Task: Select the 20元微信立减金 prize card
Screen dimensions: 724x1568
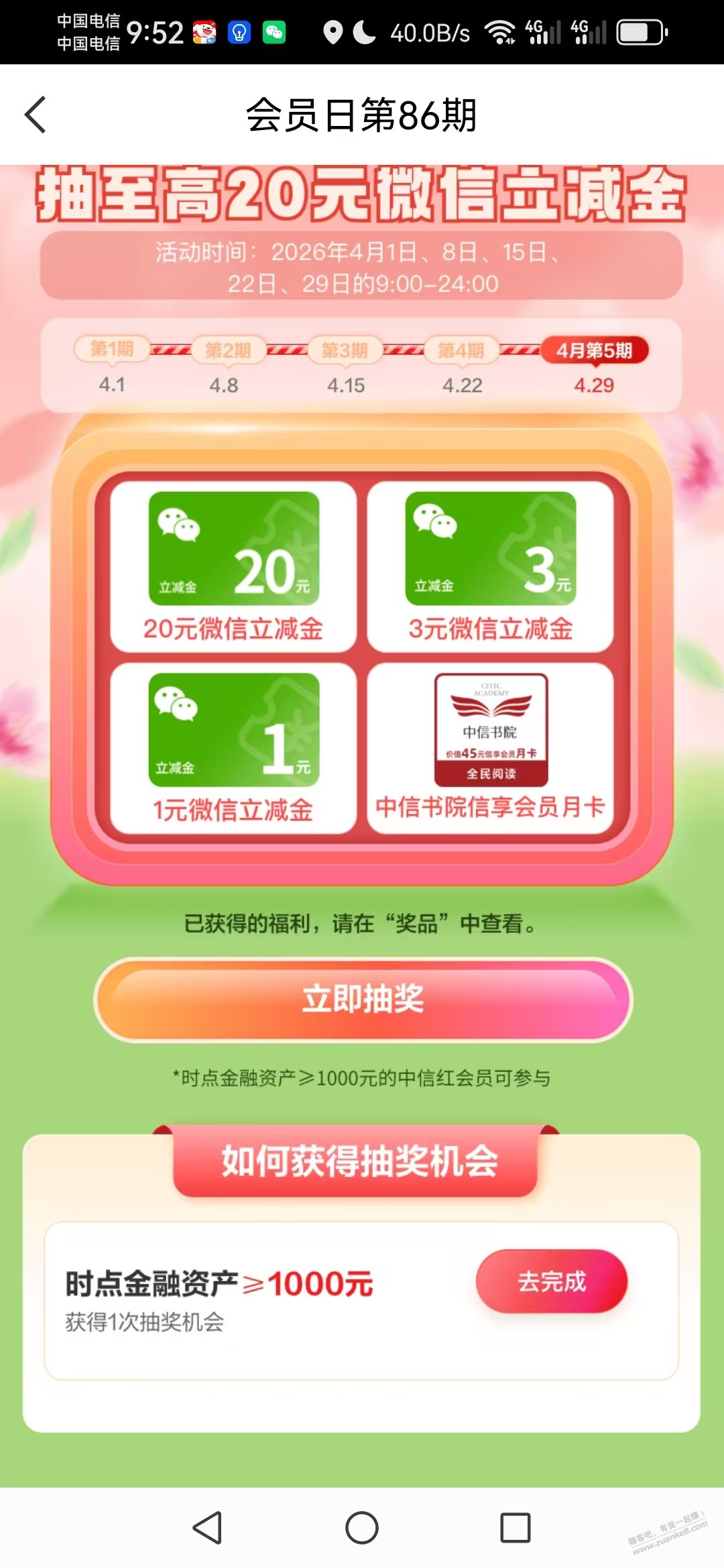Action: (235, 566)
